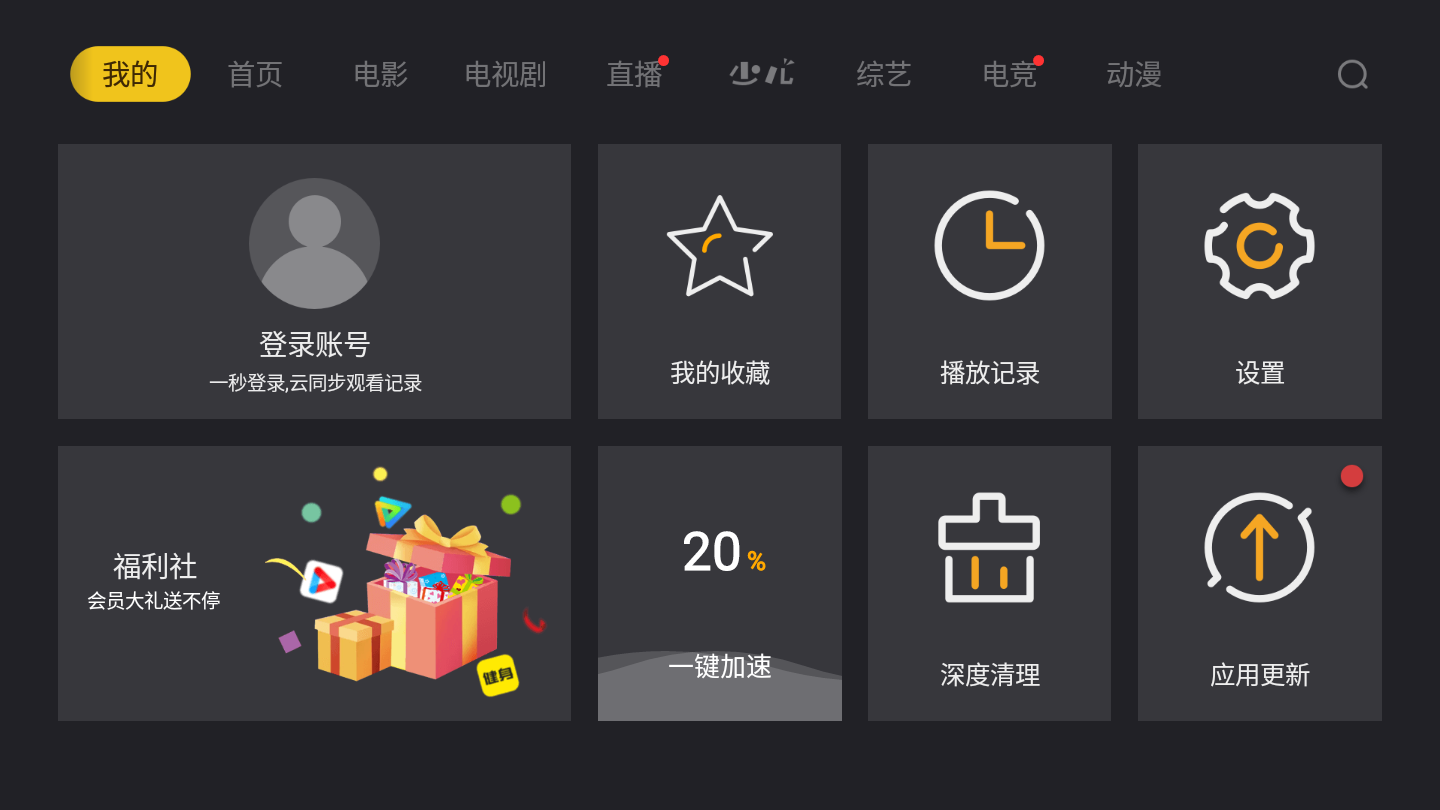Go to the 综艺 tab
This screenshot has height=810, width=1440.
[x=884, y=75]
